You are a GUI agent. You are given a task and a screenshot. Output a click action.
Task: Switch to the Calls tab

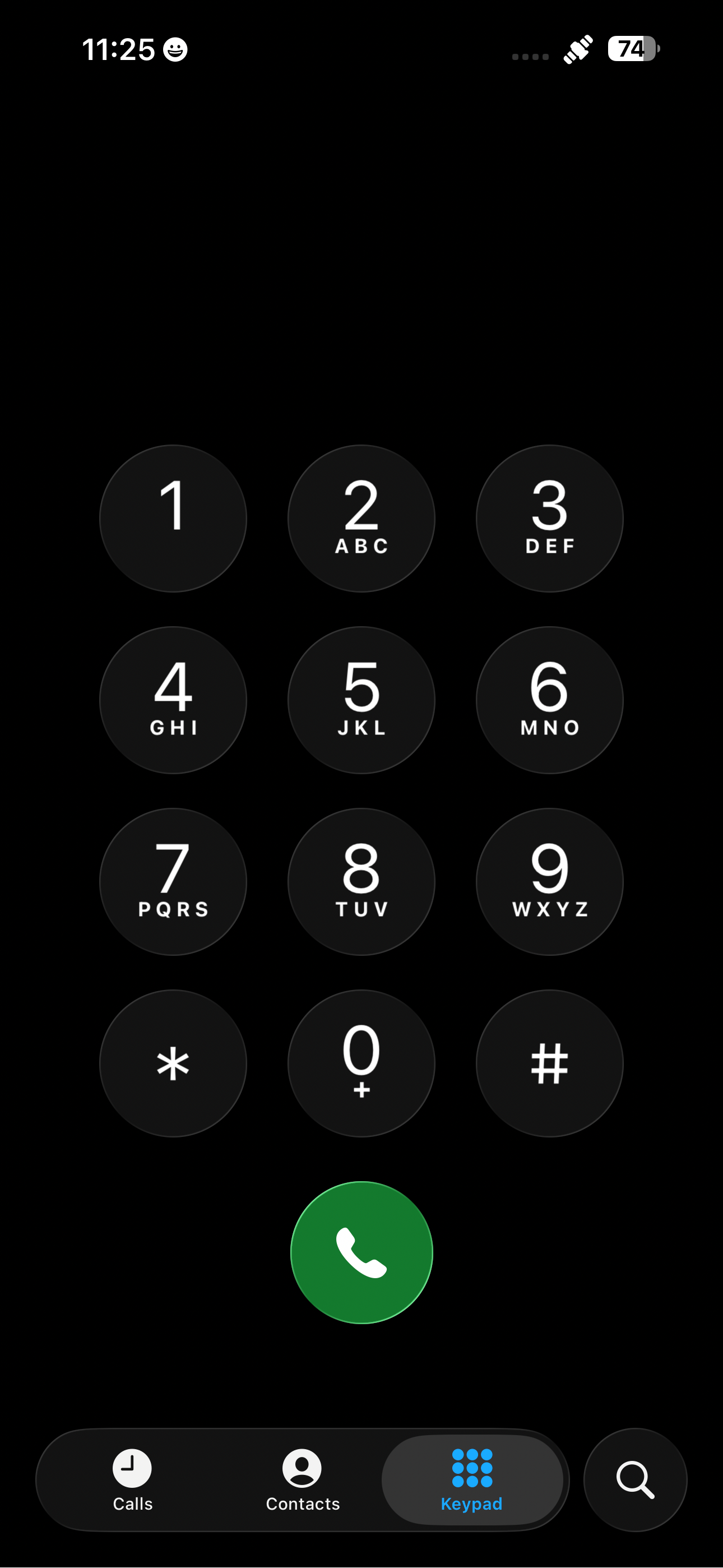[x=133, y=1481]
